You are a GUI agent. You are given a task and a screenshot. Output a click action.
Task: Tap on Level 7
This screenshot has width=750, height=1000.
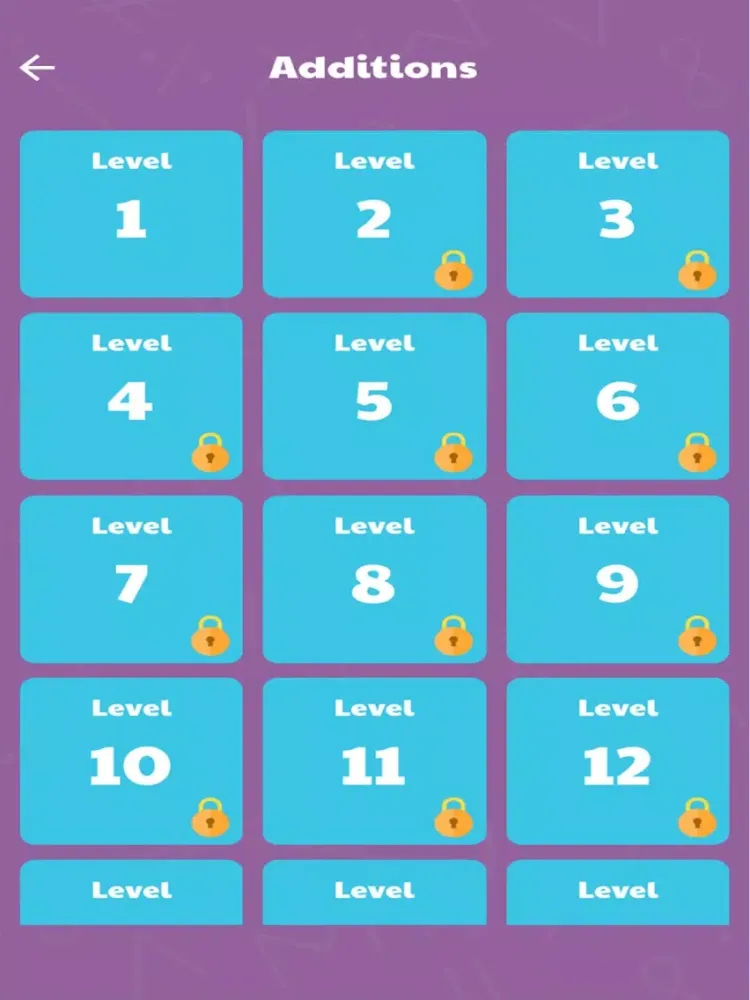pos(131,579)
